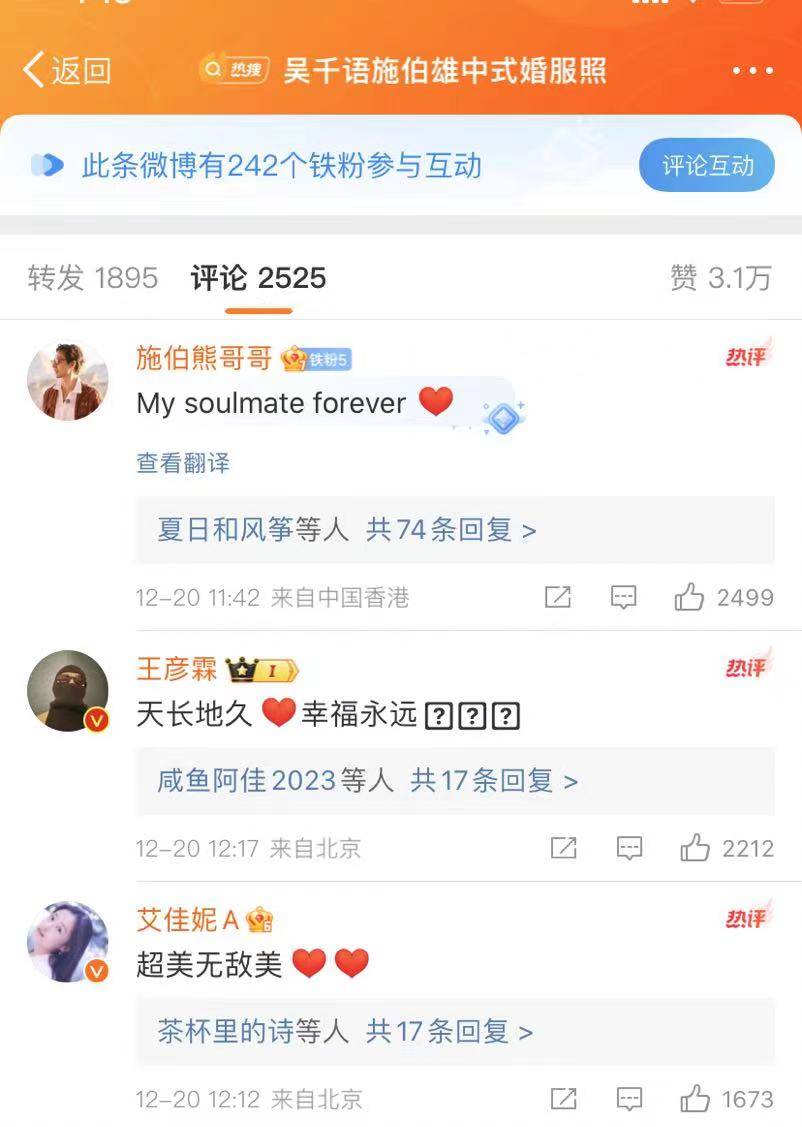Switch to the 赞 3.1万 tab

(720, 278)
